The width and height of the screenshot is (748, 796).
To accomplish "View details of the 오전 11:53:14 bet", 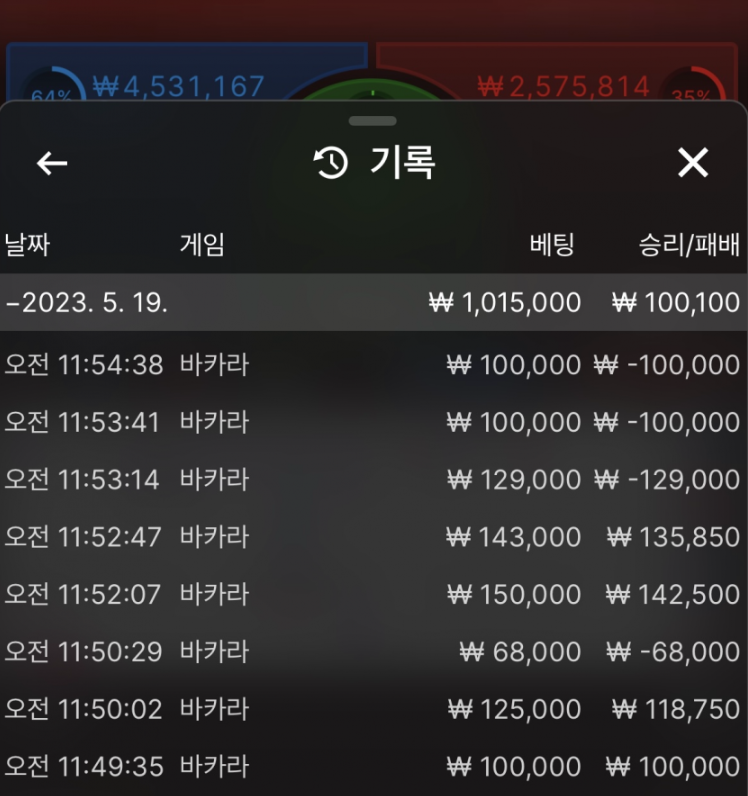I will coord(373,480).
